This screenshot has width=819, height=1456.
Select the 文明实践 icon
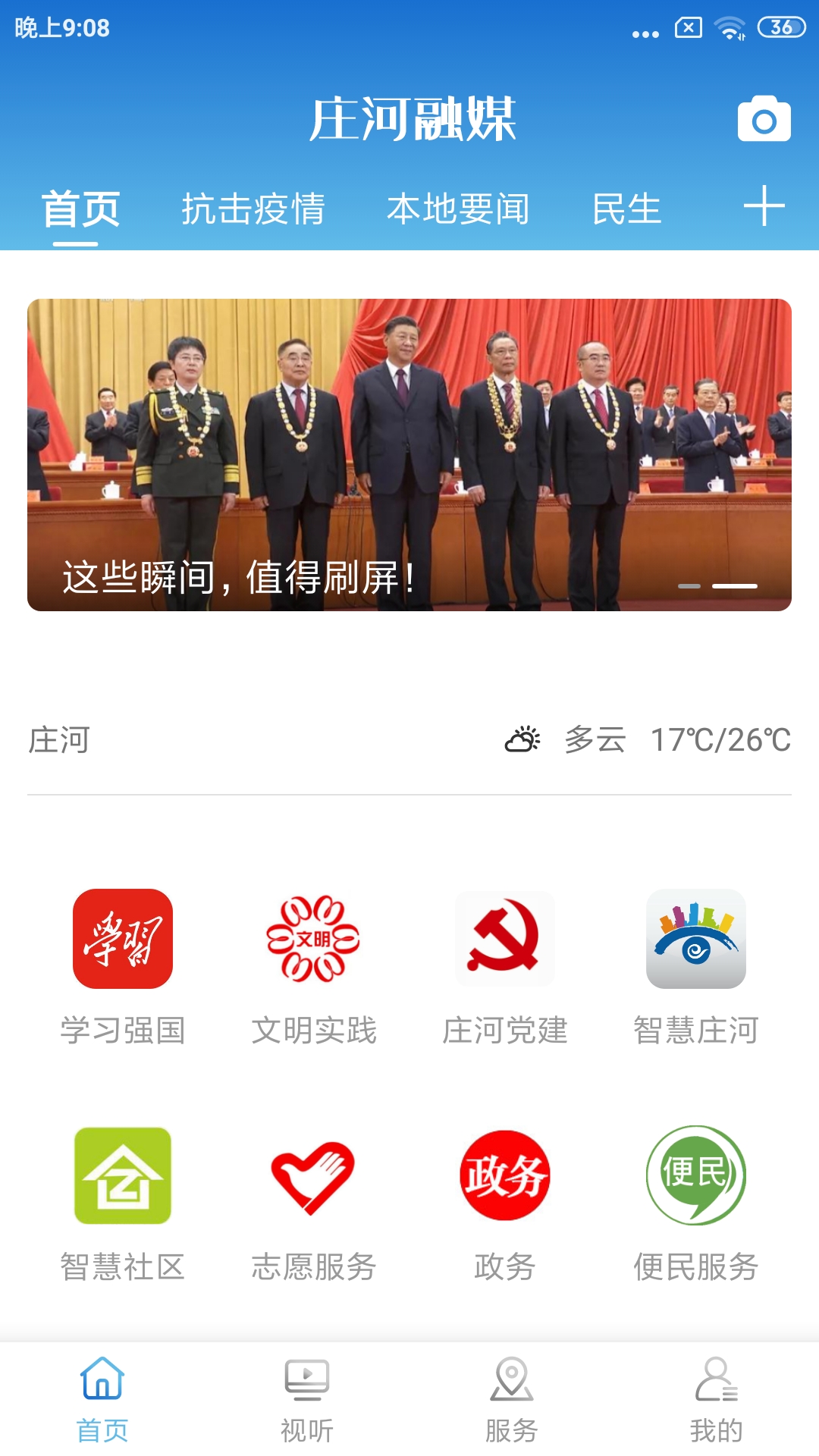pos(314,939)
